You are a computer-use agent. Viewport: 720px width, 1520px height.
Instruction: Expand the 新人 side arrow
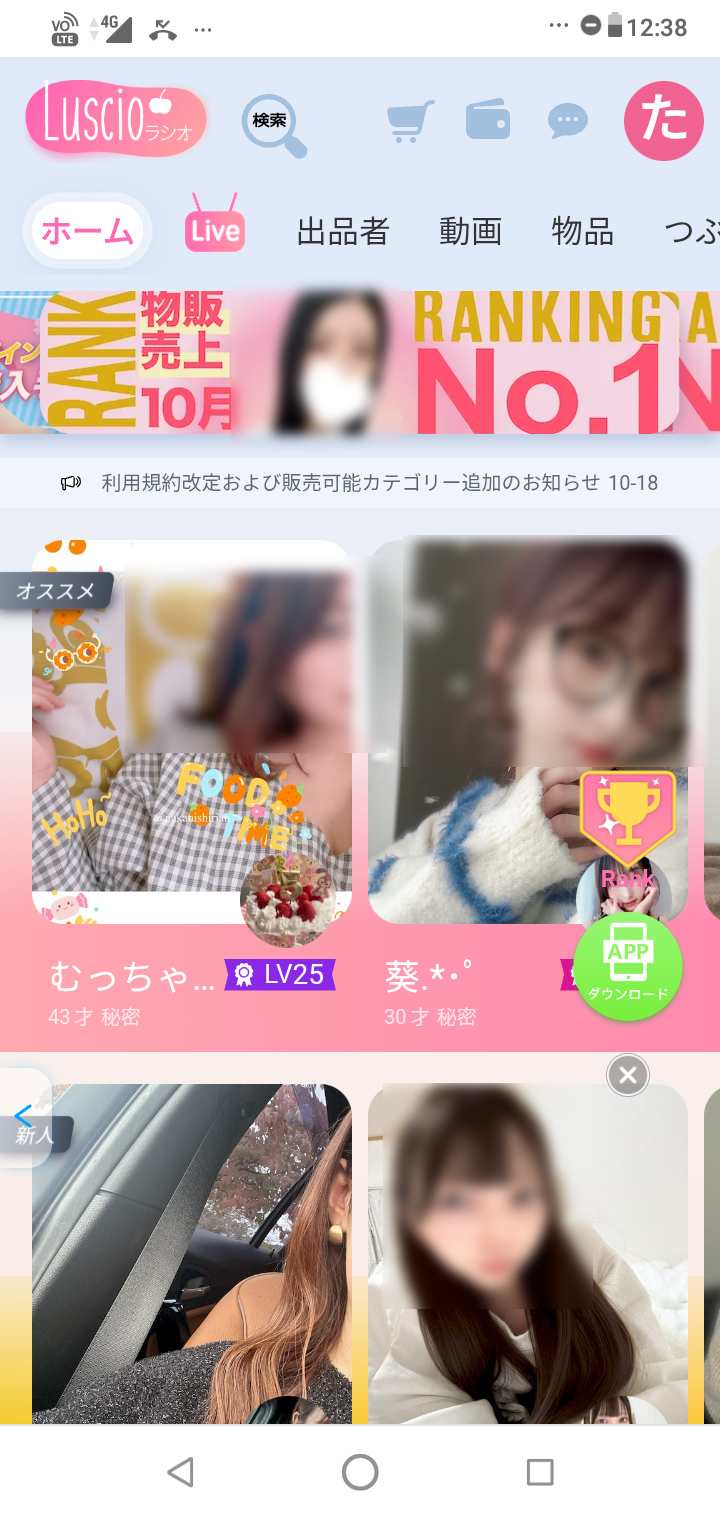(24, 1117)
